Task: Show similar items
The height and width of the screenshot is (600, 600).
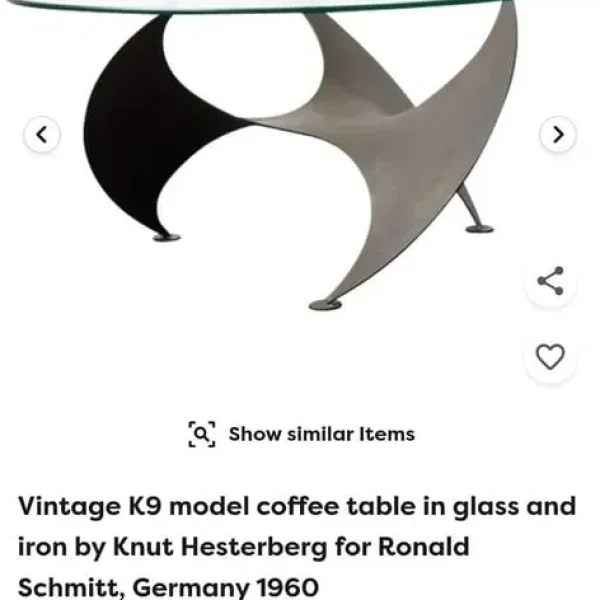Action: (301, 434)
